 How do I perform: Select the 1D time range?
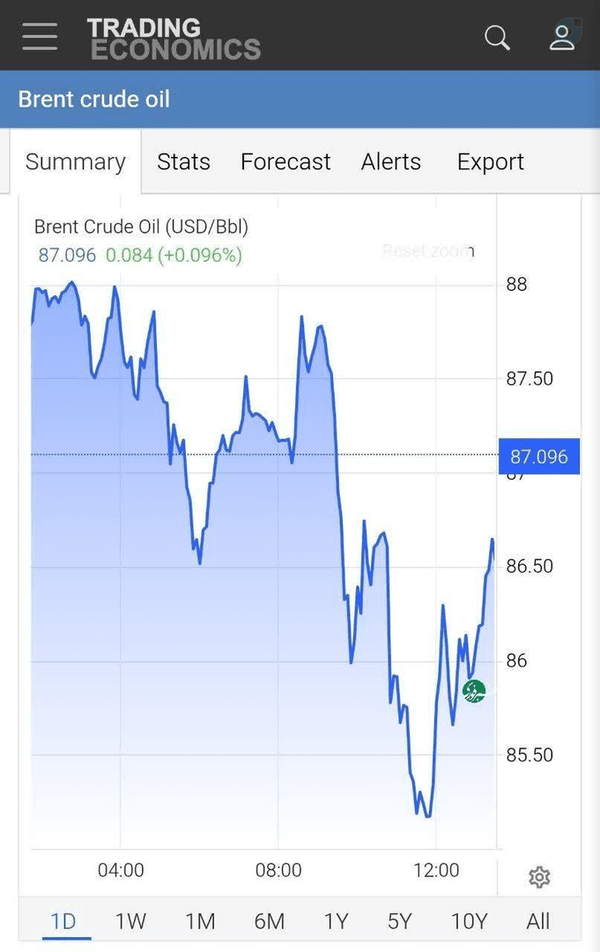coord(63,922)
